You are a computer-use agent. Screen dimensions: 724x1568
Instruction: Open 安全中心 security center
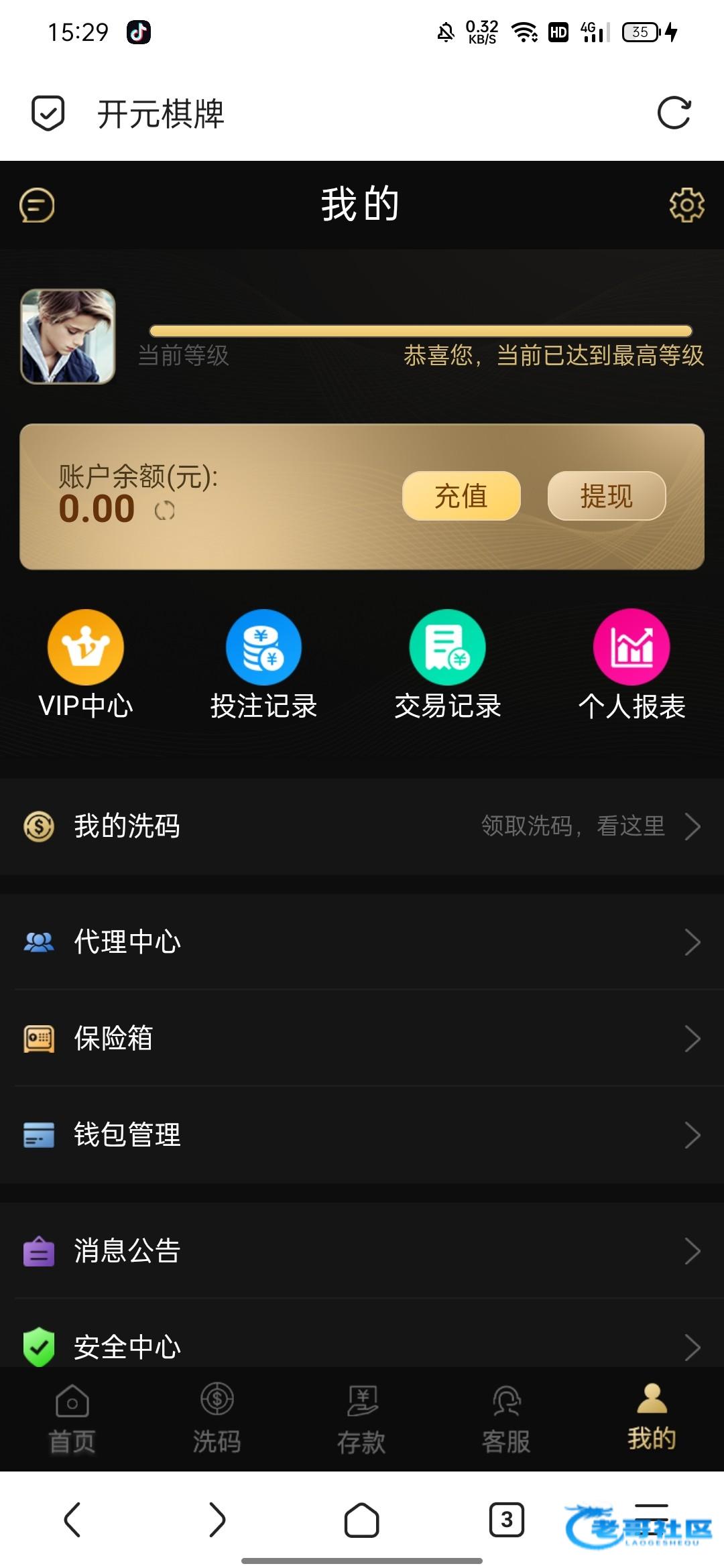tap(362, 1346)
